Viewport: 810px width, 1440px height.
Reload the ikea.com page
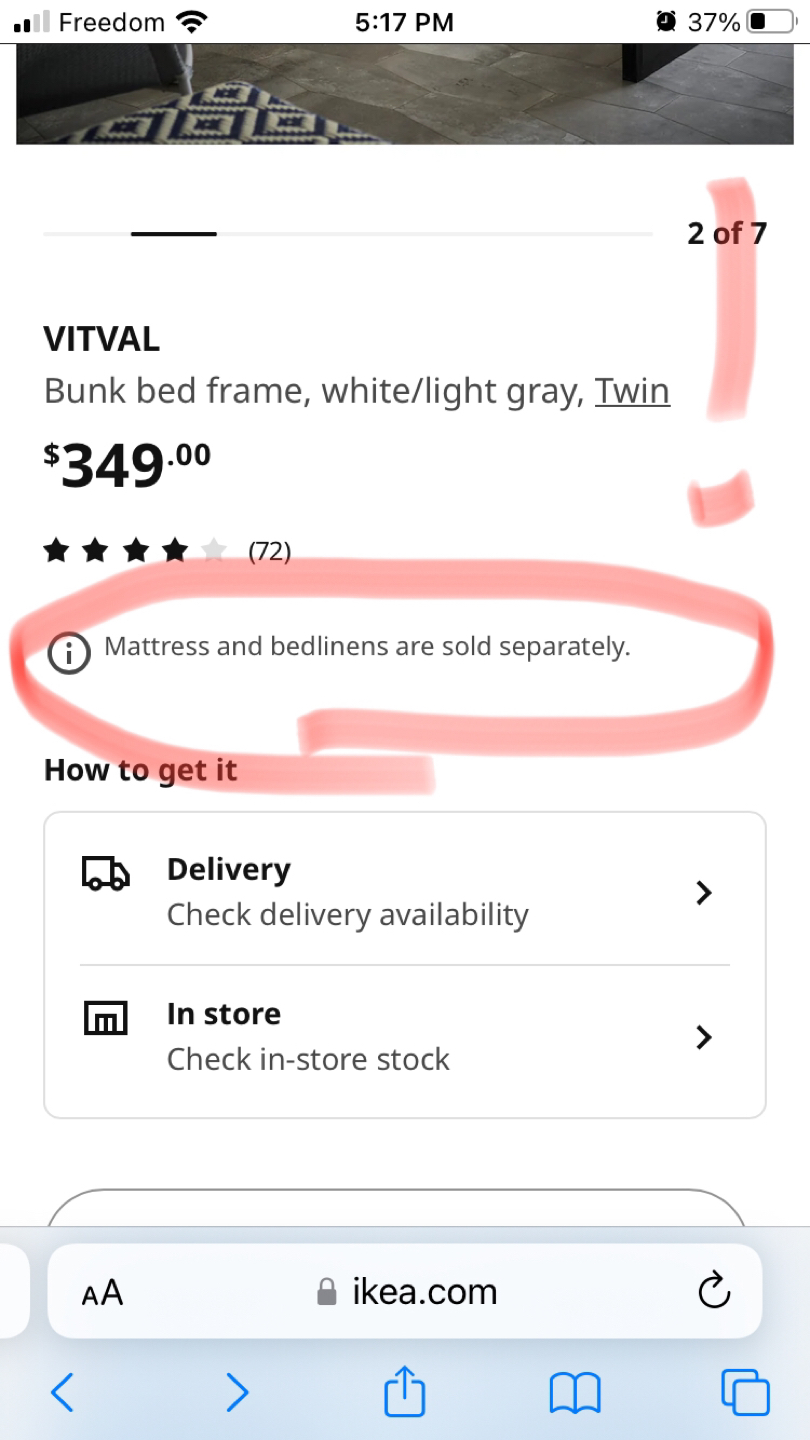coord(714,1291)
